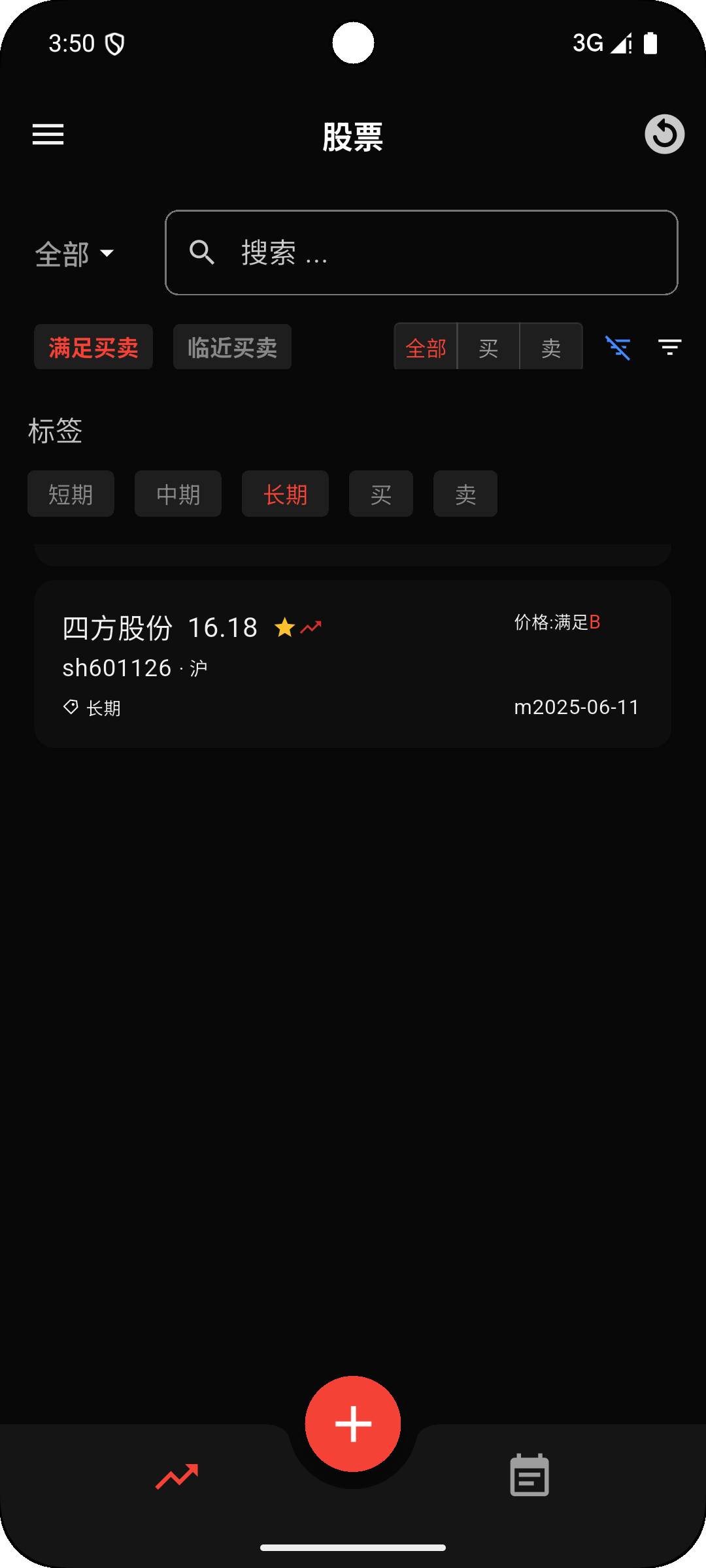Expand the 全部 market dropdown

[x=75, y=253]
